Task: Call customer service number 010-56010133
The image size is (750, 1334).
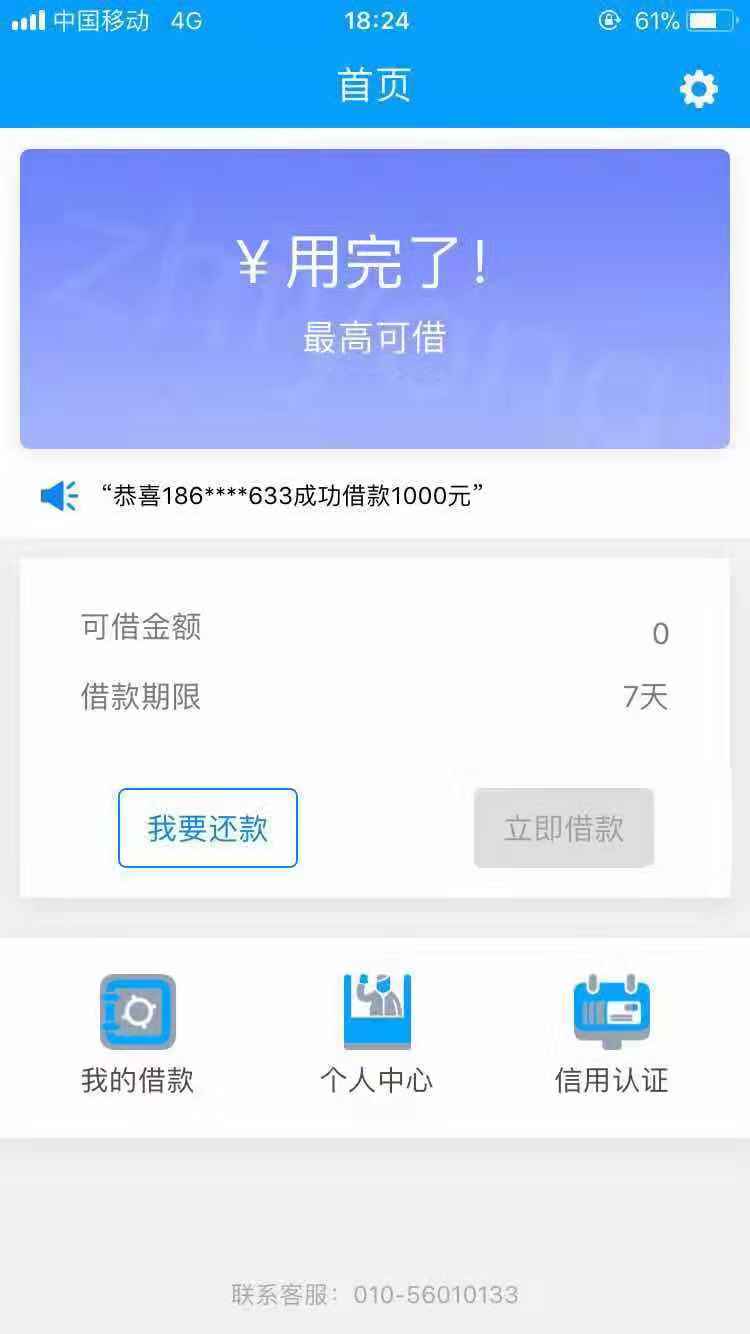Action: 436,1295
